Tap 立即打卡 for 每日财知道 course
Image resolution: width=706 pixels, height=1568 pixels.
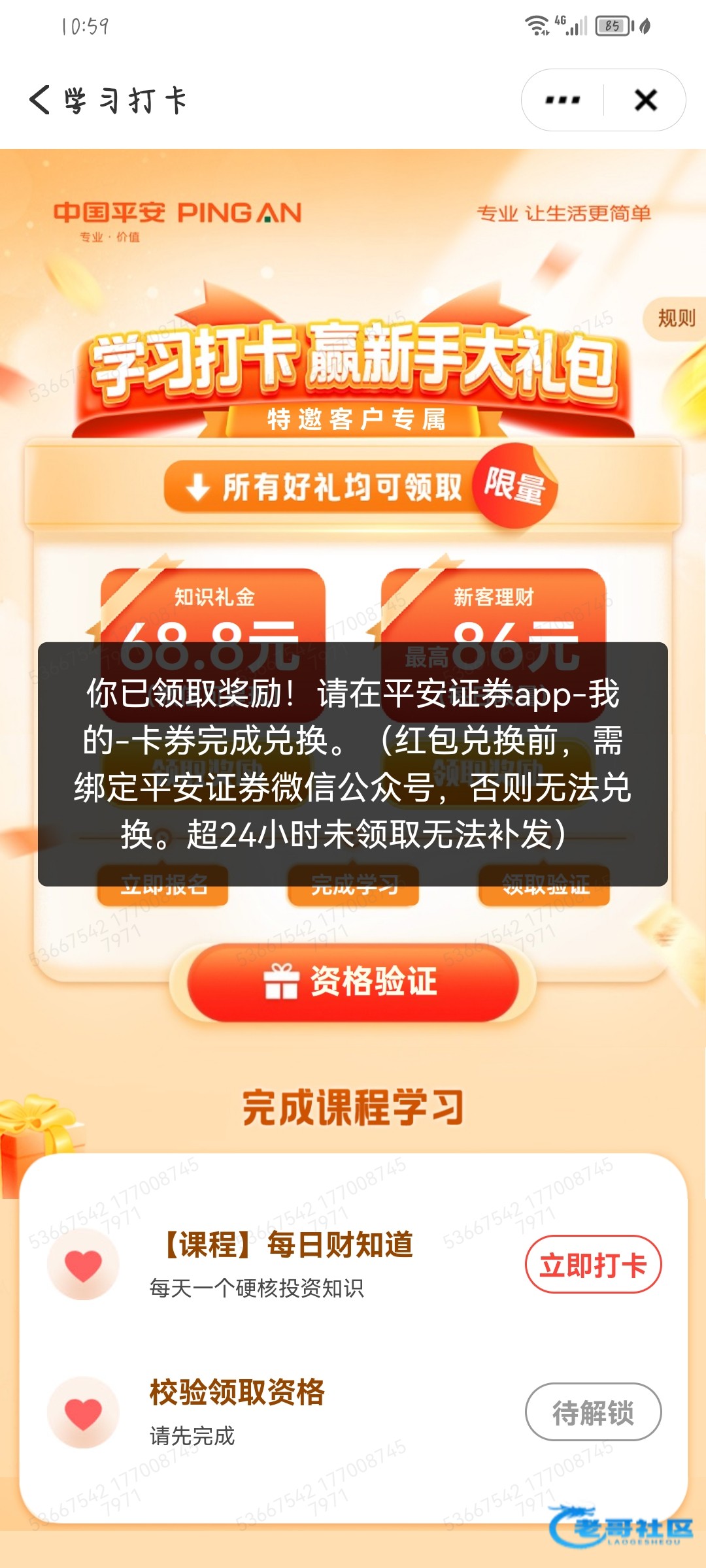593,1264
